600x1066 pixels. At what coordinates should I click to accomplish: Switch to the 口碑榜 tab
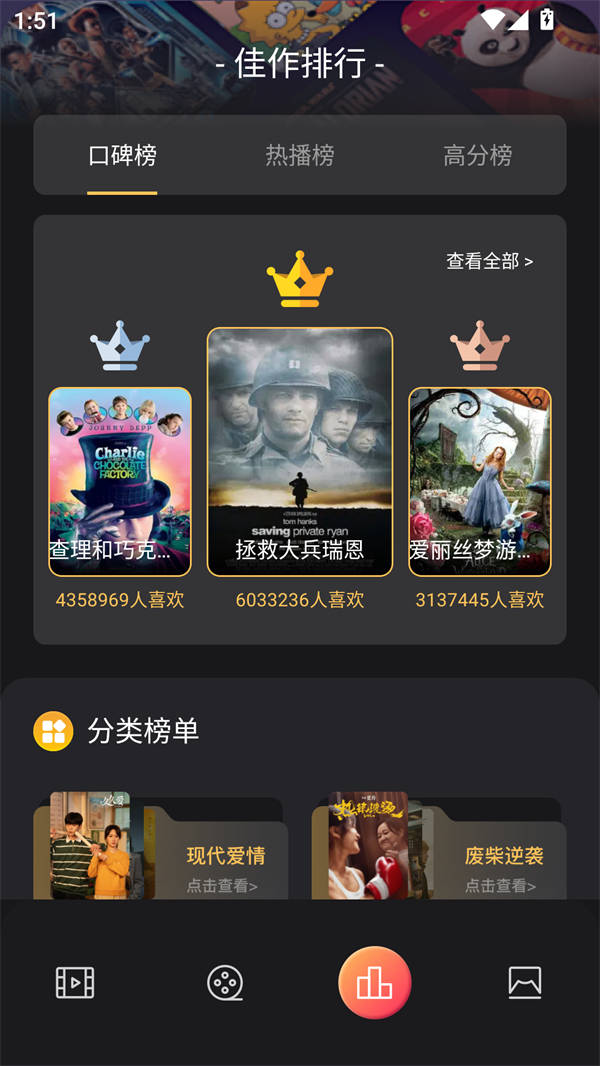pyautogui.click(x=122, y=156)
